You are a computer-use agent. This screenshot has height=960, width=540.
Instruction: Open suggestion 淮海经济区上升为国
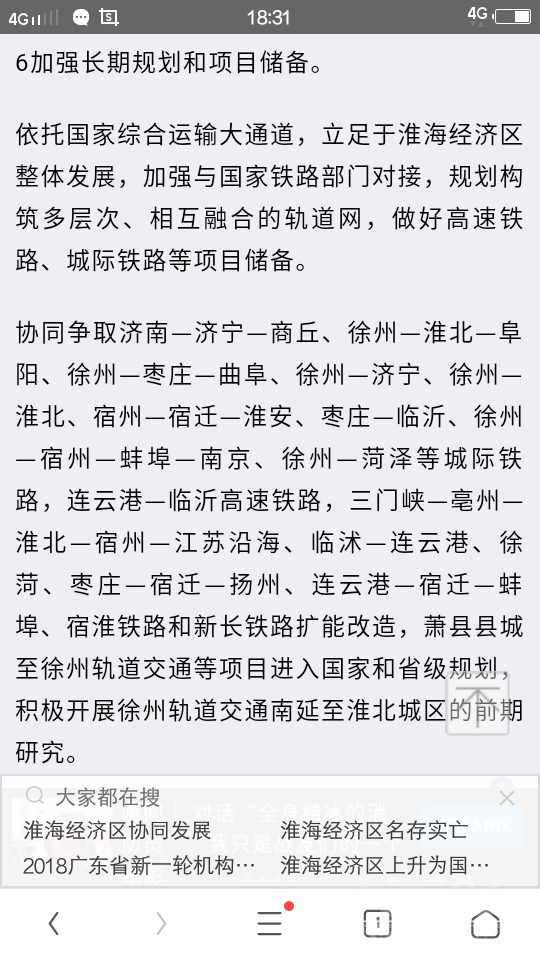(x=385, y=866)
